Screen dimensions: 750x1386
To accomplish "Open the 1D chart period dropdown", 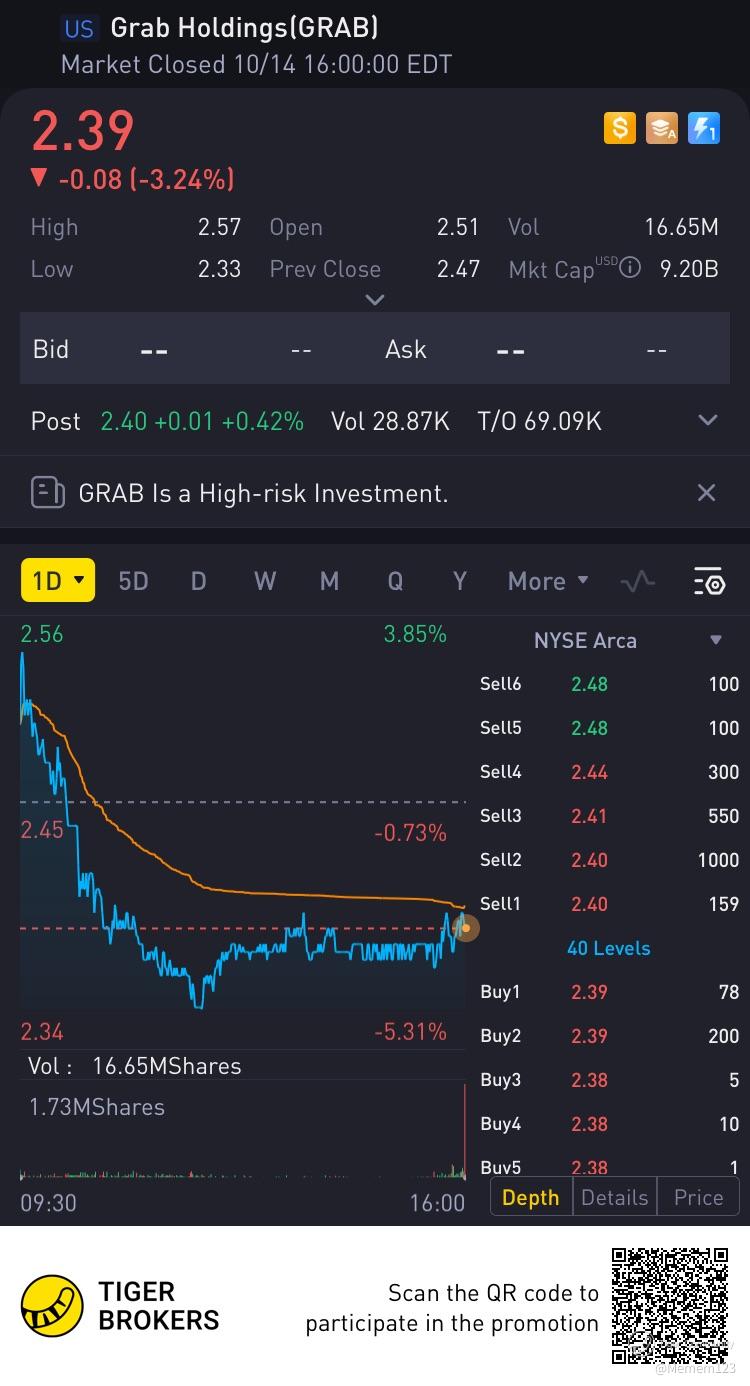I will click(58, 581).
